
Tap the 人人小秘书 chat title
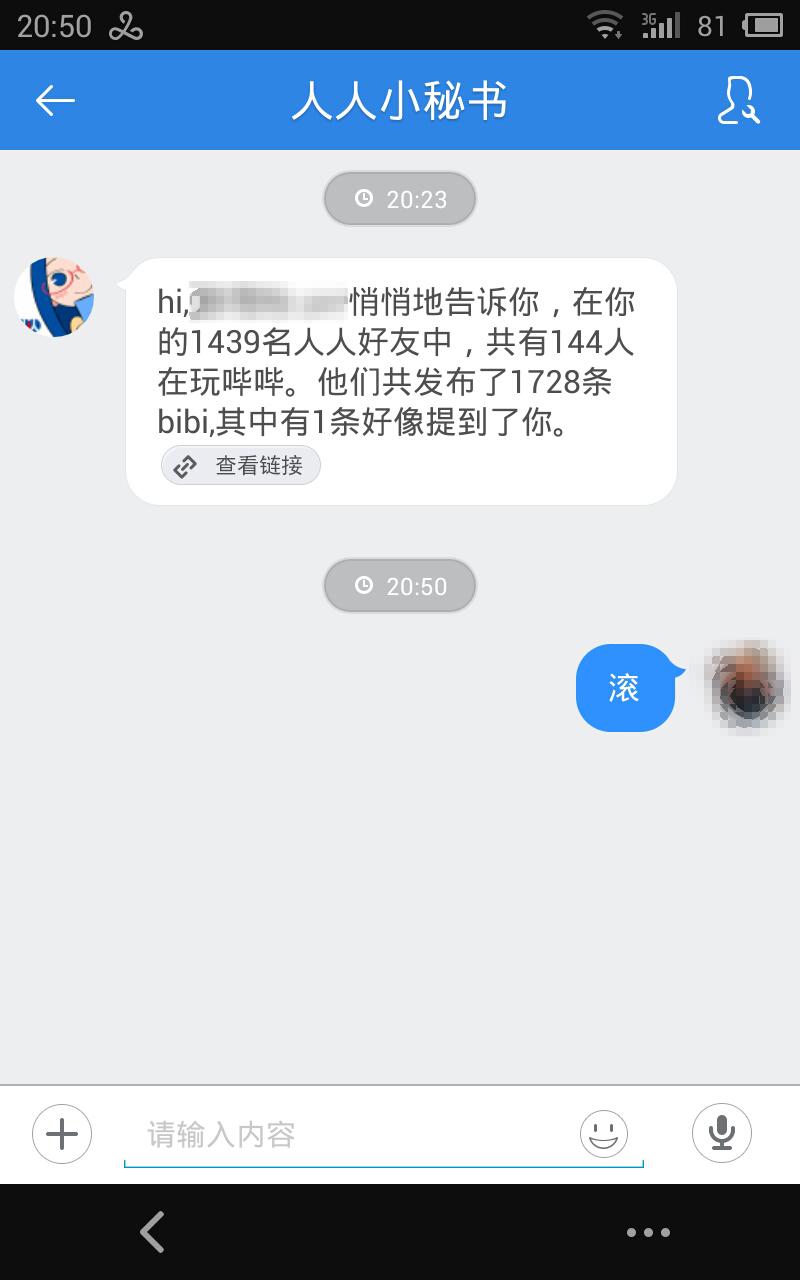[399, 100]
